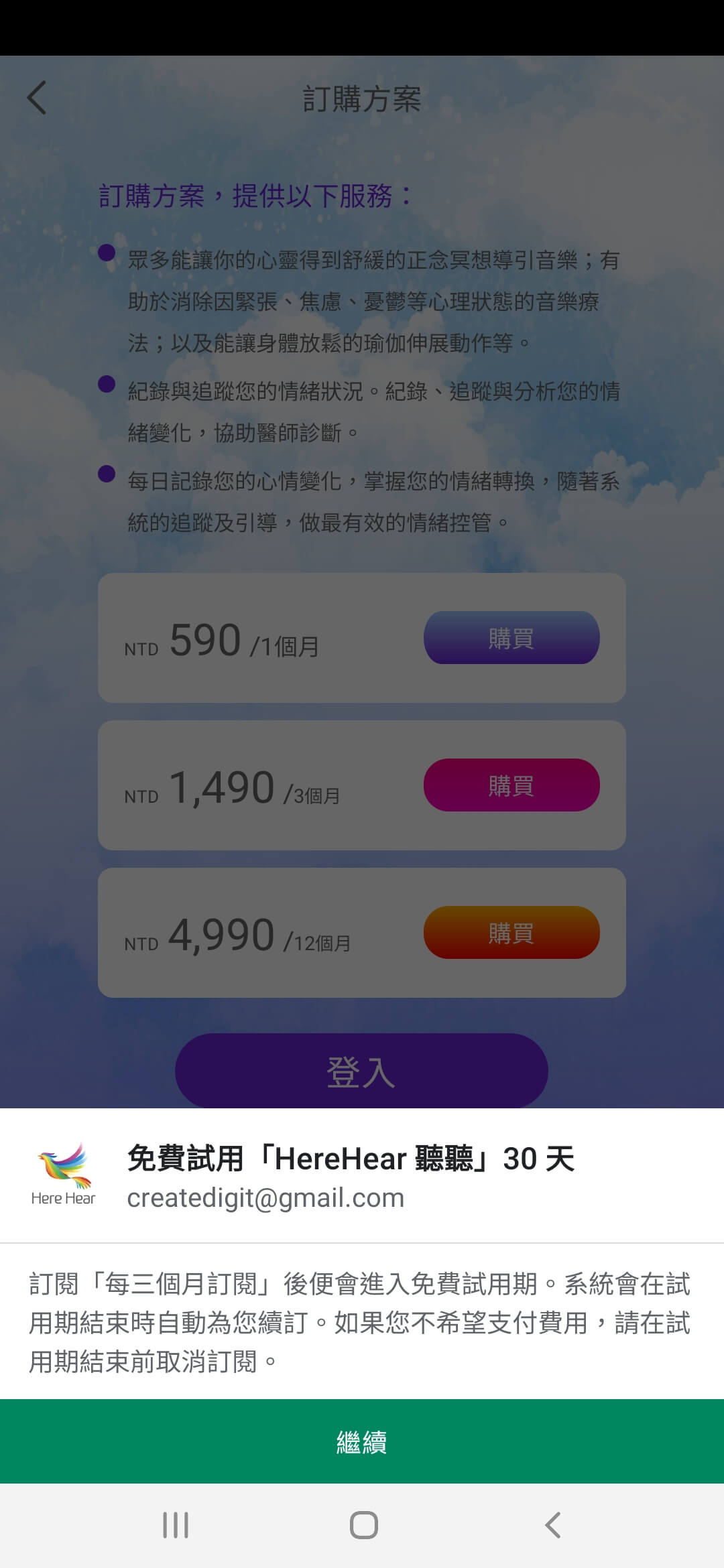Open recent apps from navigation bar
The height and width of the screenshot is (1568, 724).
point(176,1525)
